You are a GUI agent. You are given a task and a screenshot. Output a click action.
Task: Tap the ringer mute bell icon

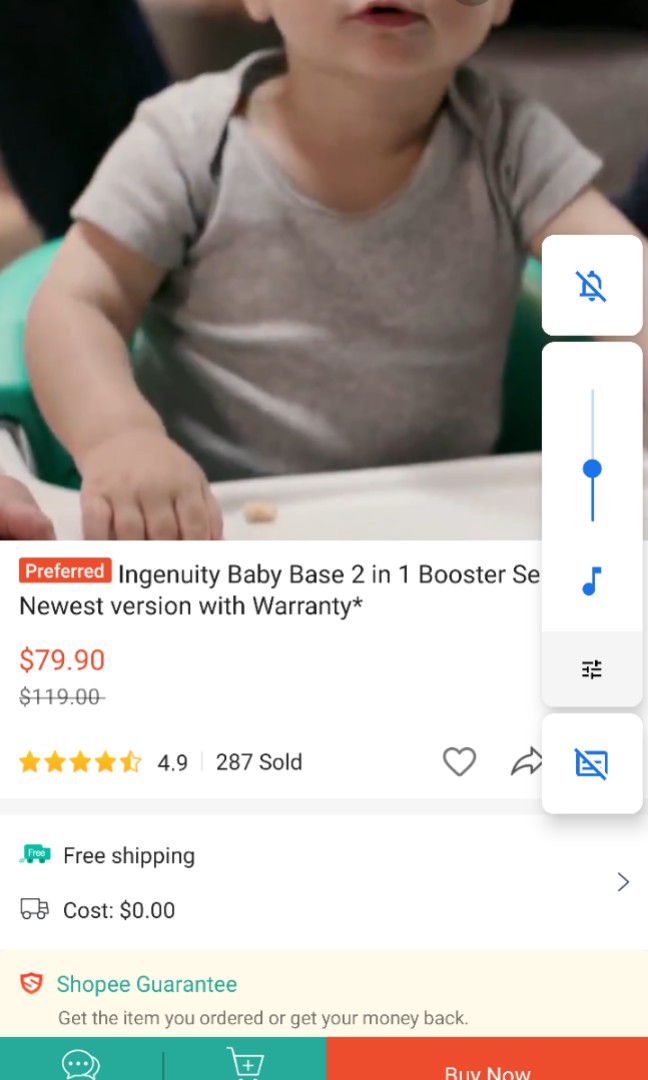point(592,286)
